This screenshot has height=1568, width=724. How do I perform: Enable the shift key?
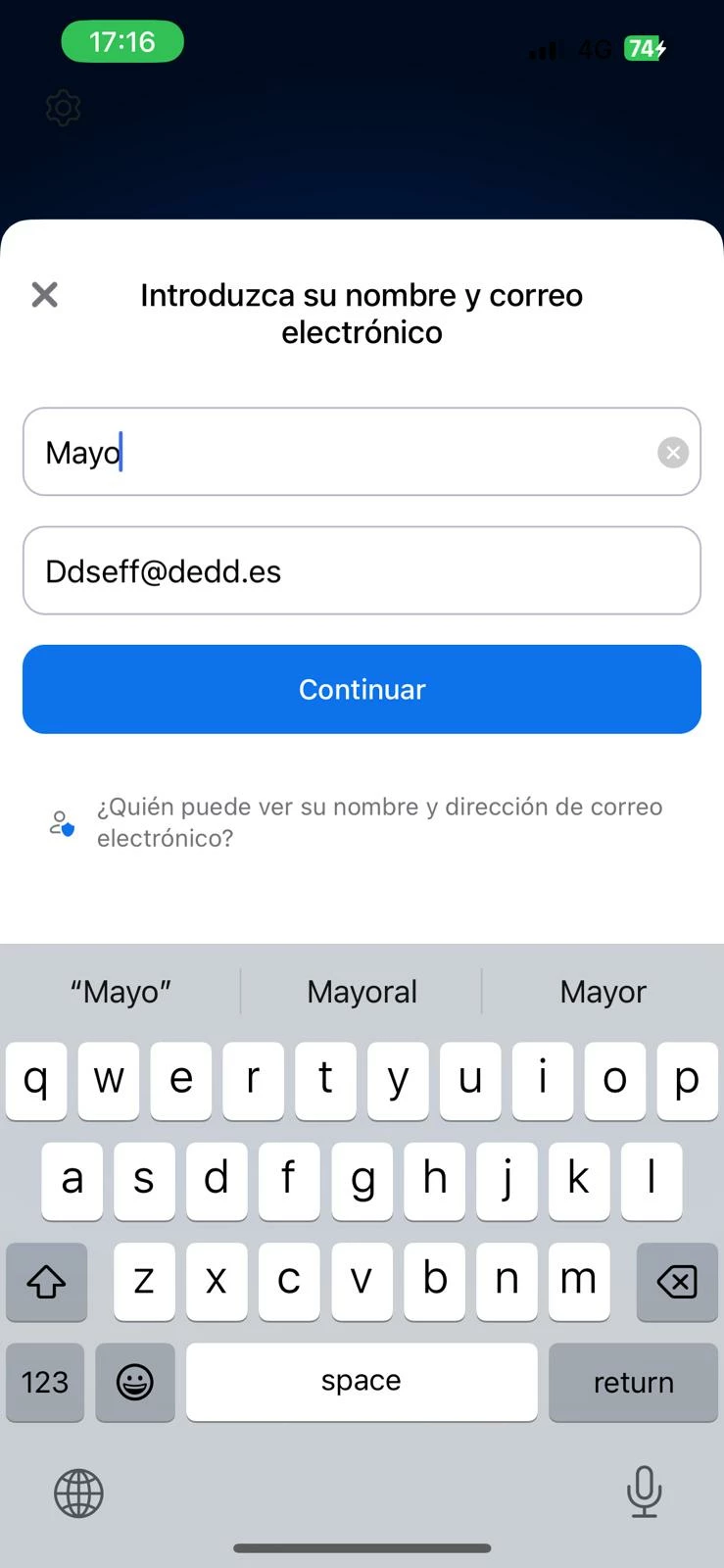(46, 1281)
